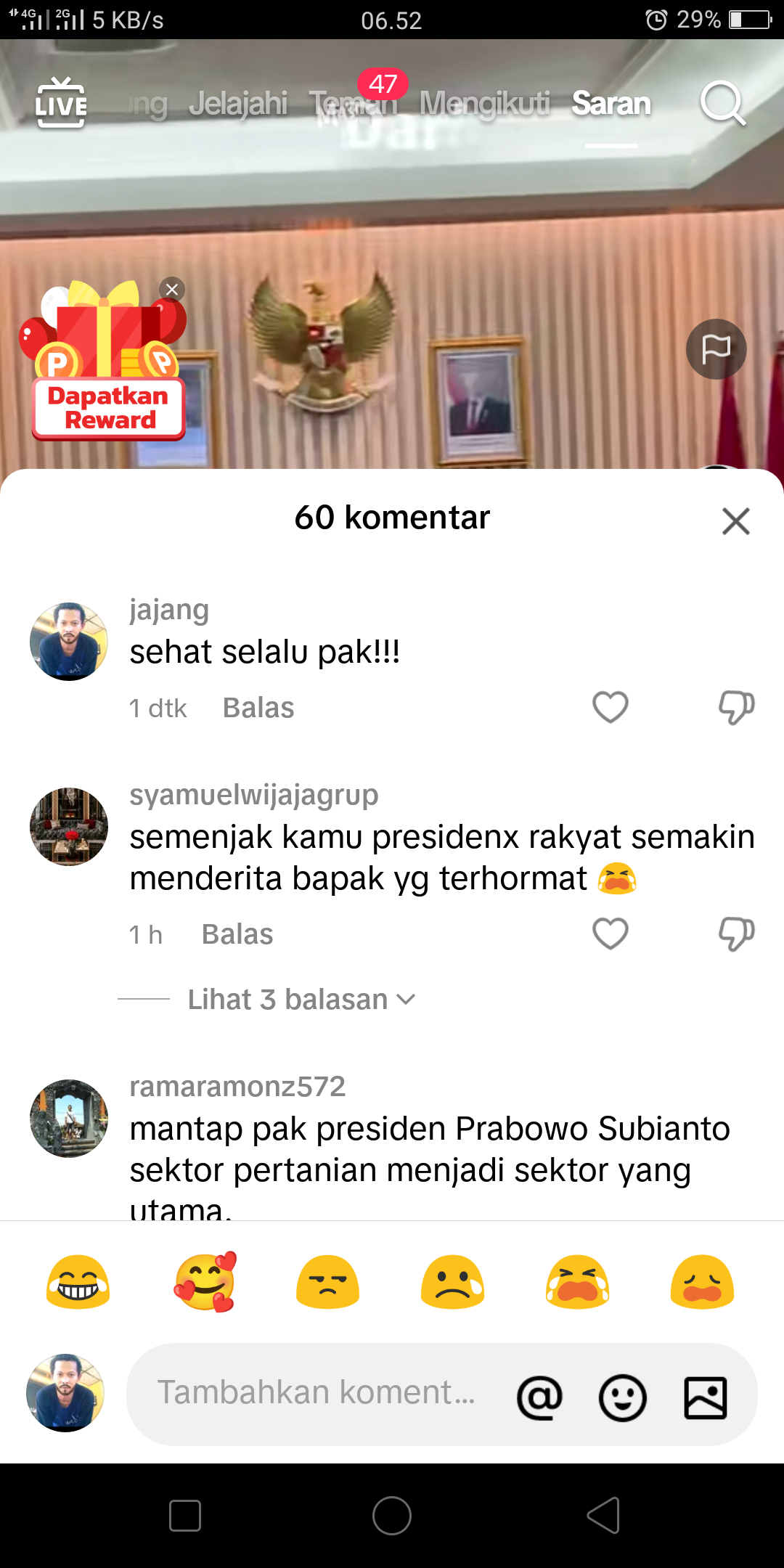Screen dimensions: 784x1568
Task: Mention someone with the @ icon
Action: pos(539,1397)
